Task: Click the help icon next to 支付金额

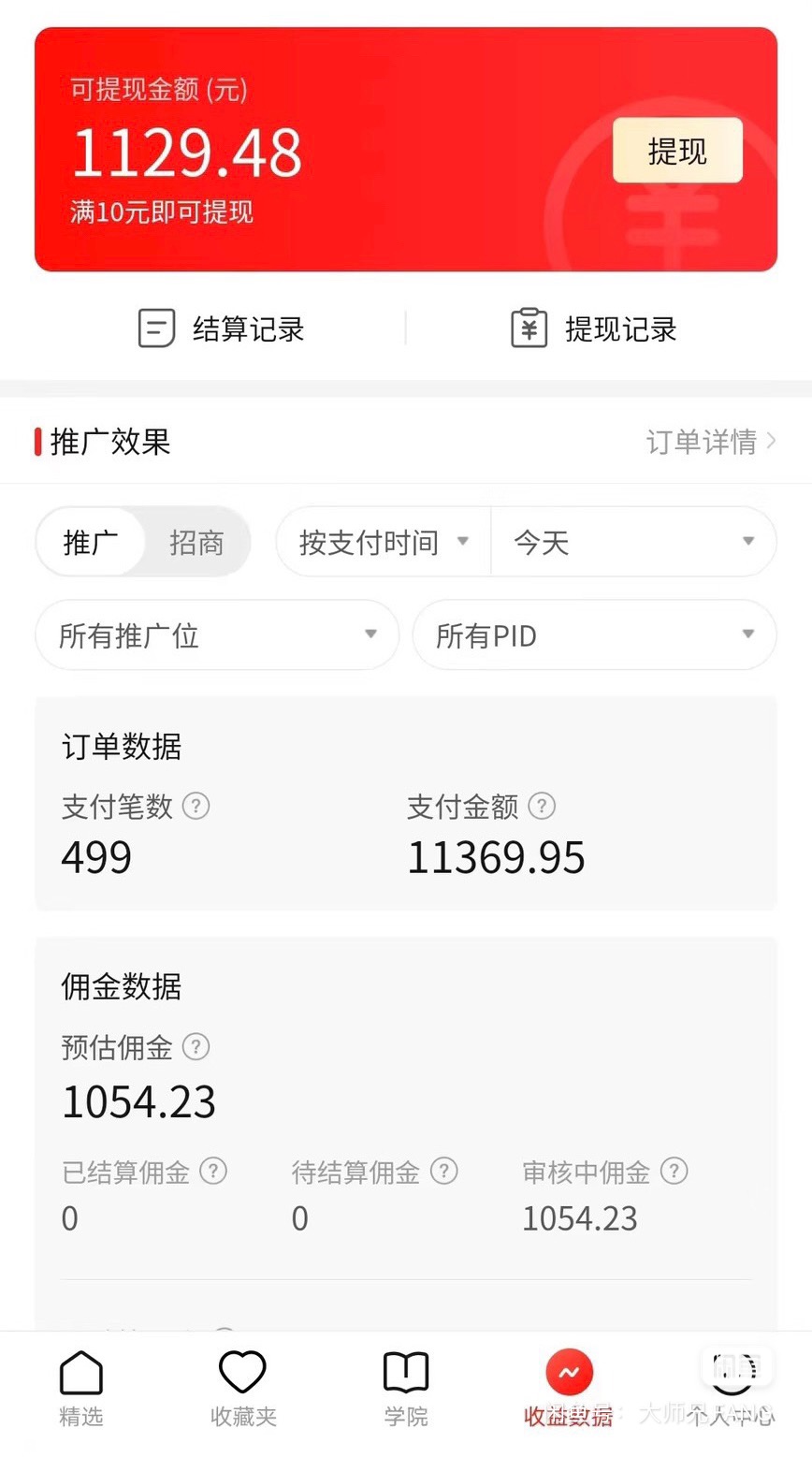Action: tap(544, 807)
